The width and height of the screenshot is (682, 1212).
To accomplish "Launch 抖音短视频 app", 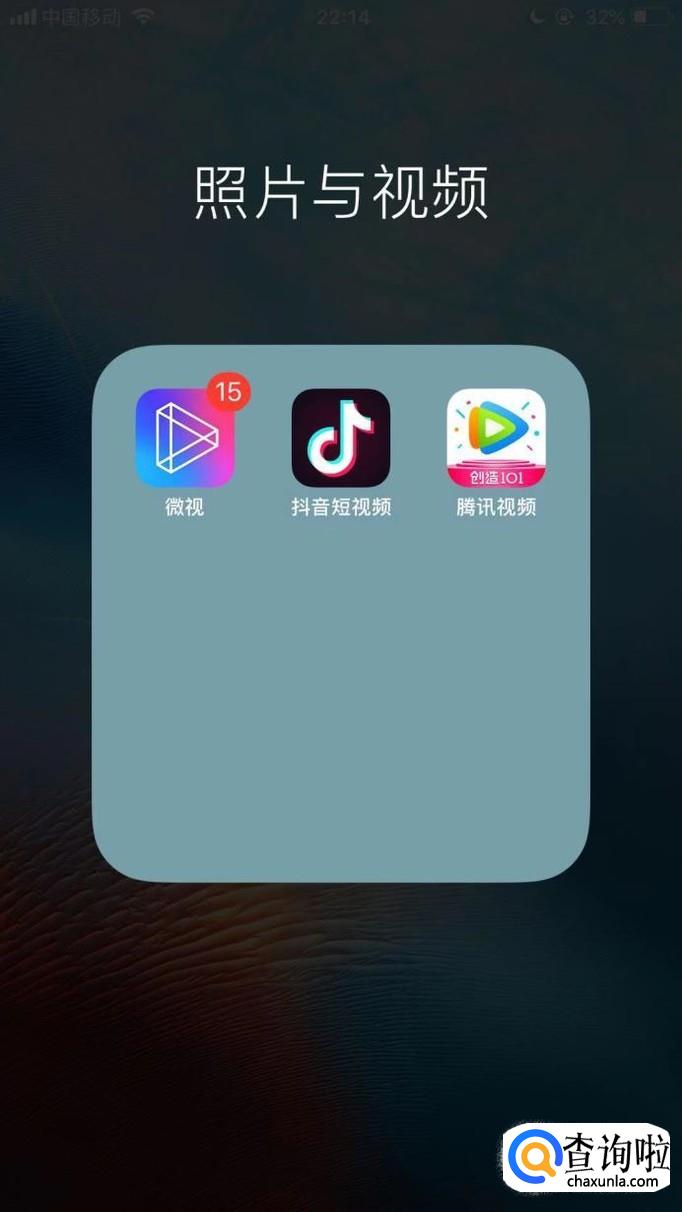I will click(341, 438).
